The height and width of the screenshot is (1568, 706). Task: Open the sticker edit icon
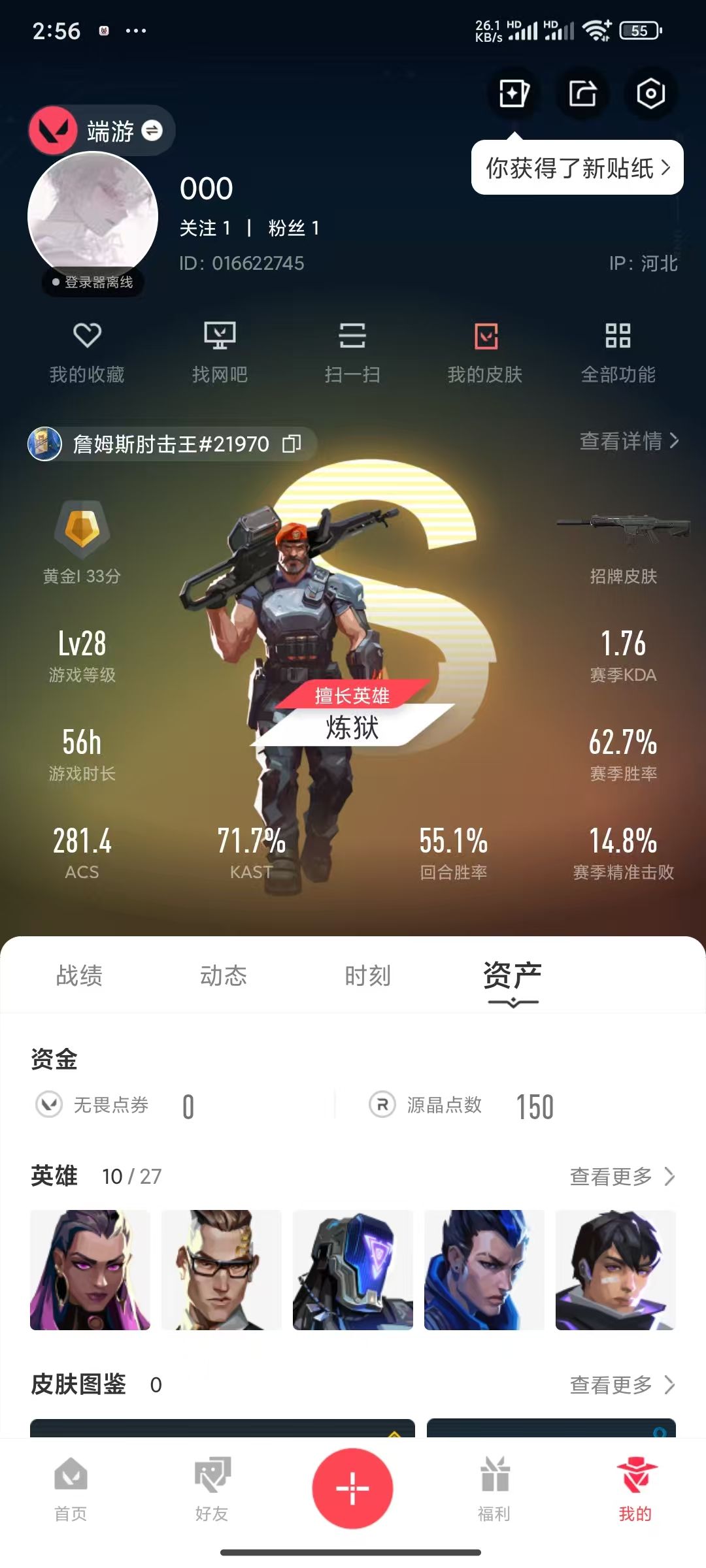514,93
